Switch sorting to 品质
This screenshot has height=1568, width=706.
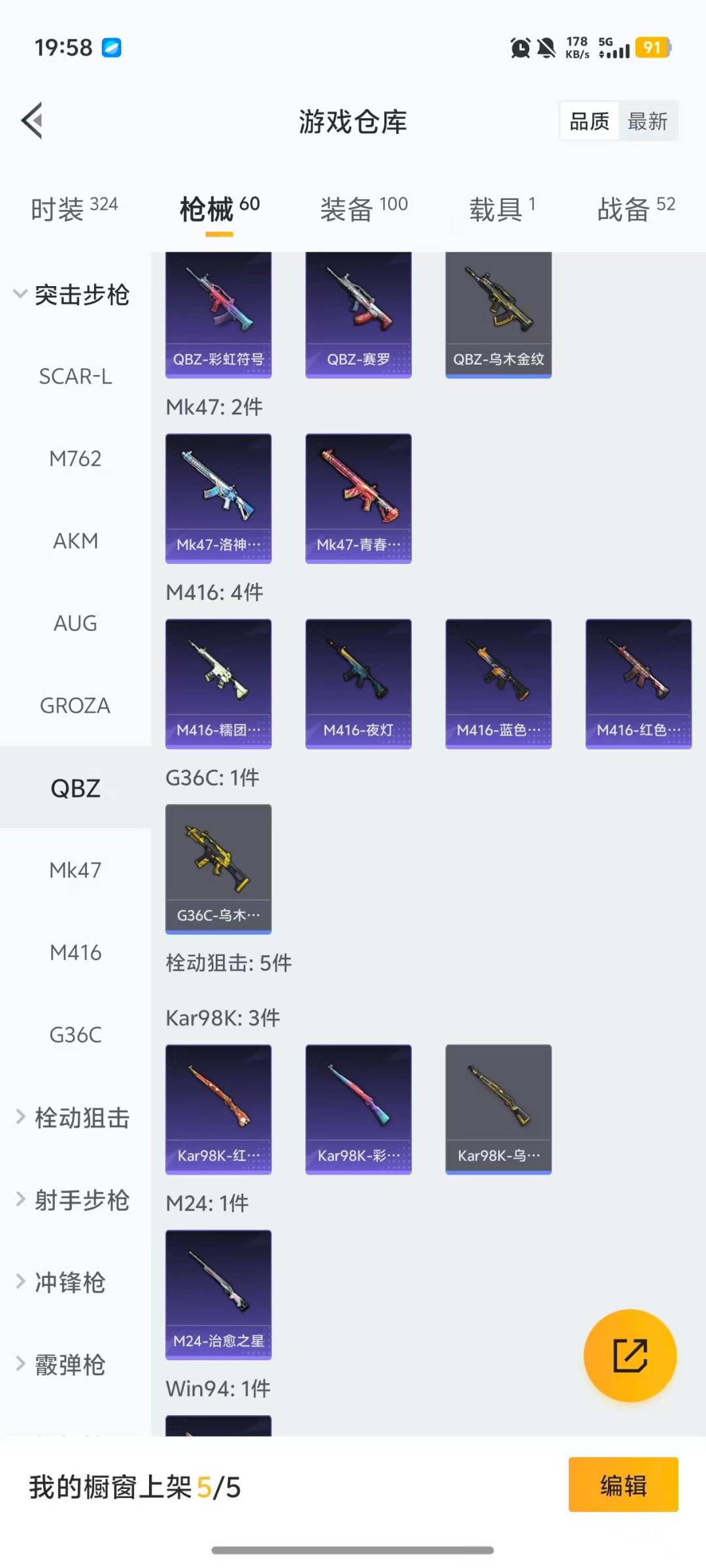tap(588, 121)
